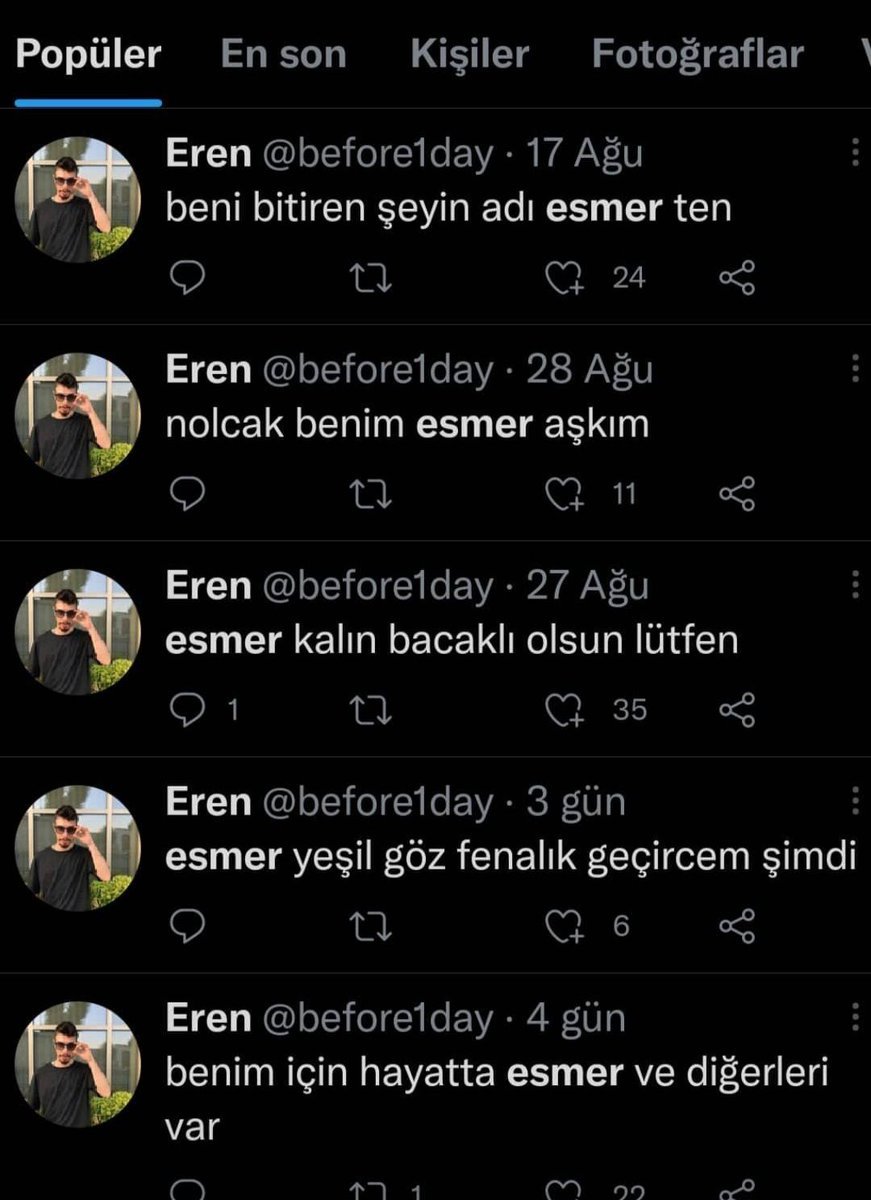Switch to the En son tab

283,55
